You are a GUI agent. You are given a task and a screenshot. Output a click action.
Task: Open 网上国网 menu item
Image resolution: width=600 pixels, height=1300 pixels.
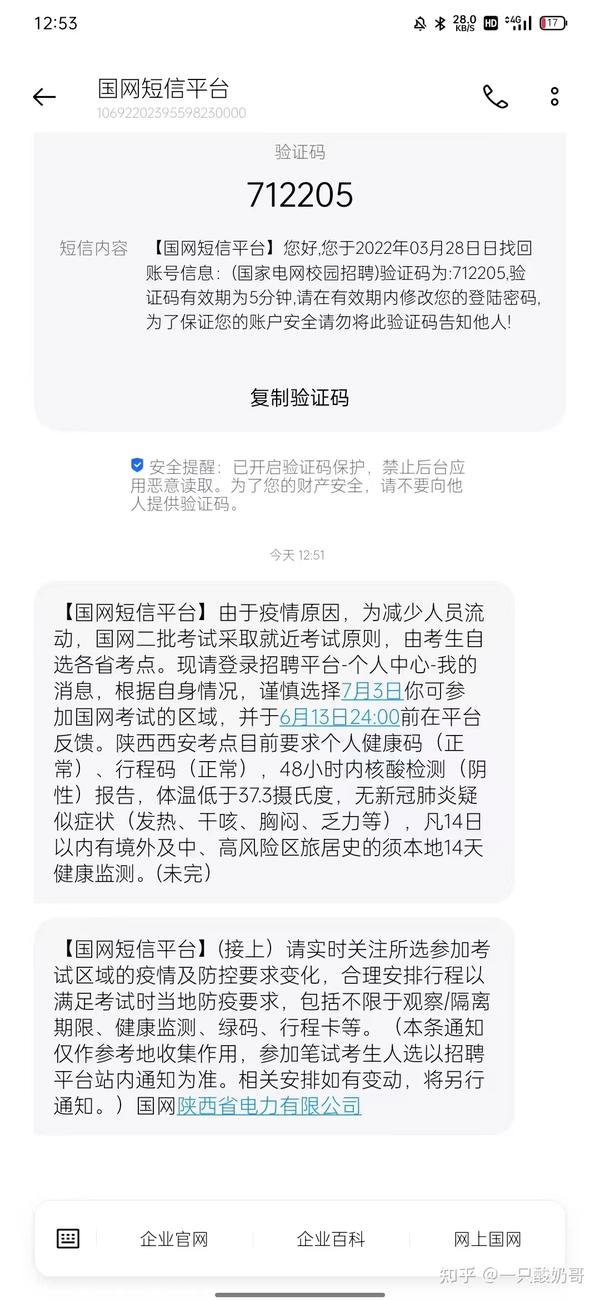coord(488,1239)
